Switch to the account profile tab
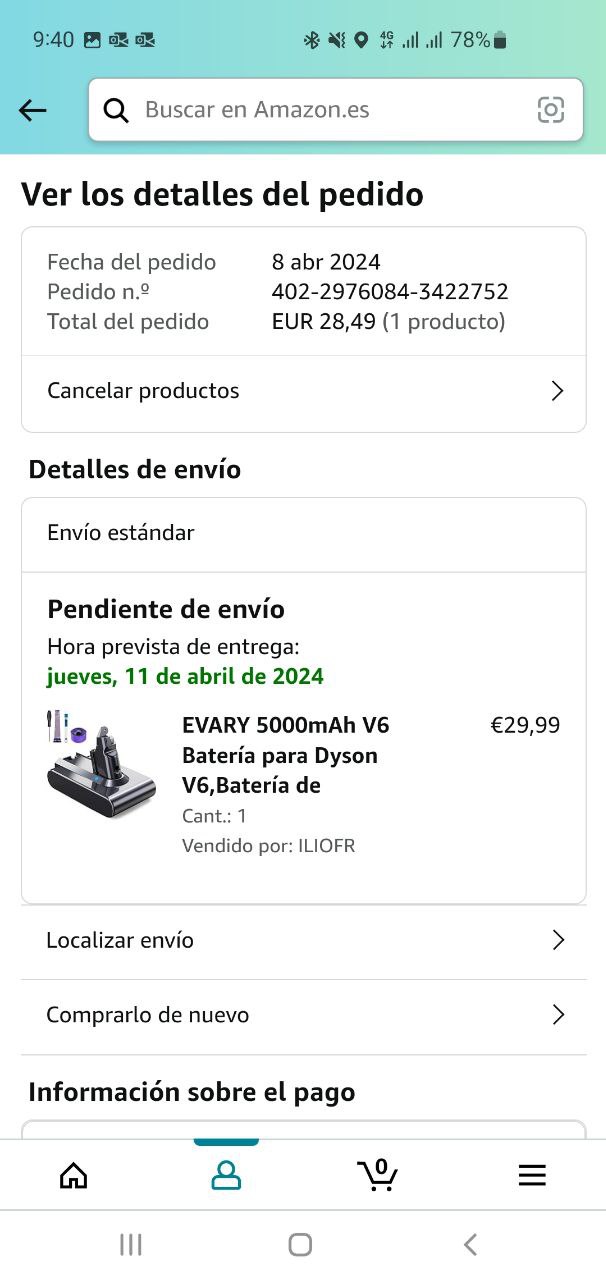606x1280 pixels. pos(226,1175)
